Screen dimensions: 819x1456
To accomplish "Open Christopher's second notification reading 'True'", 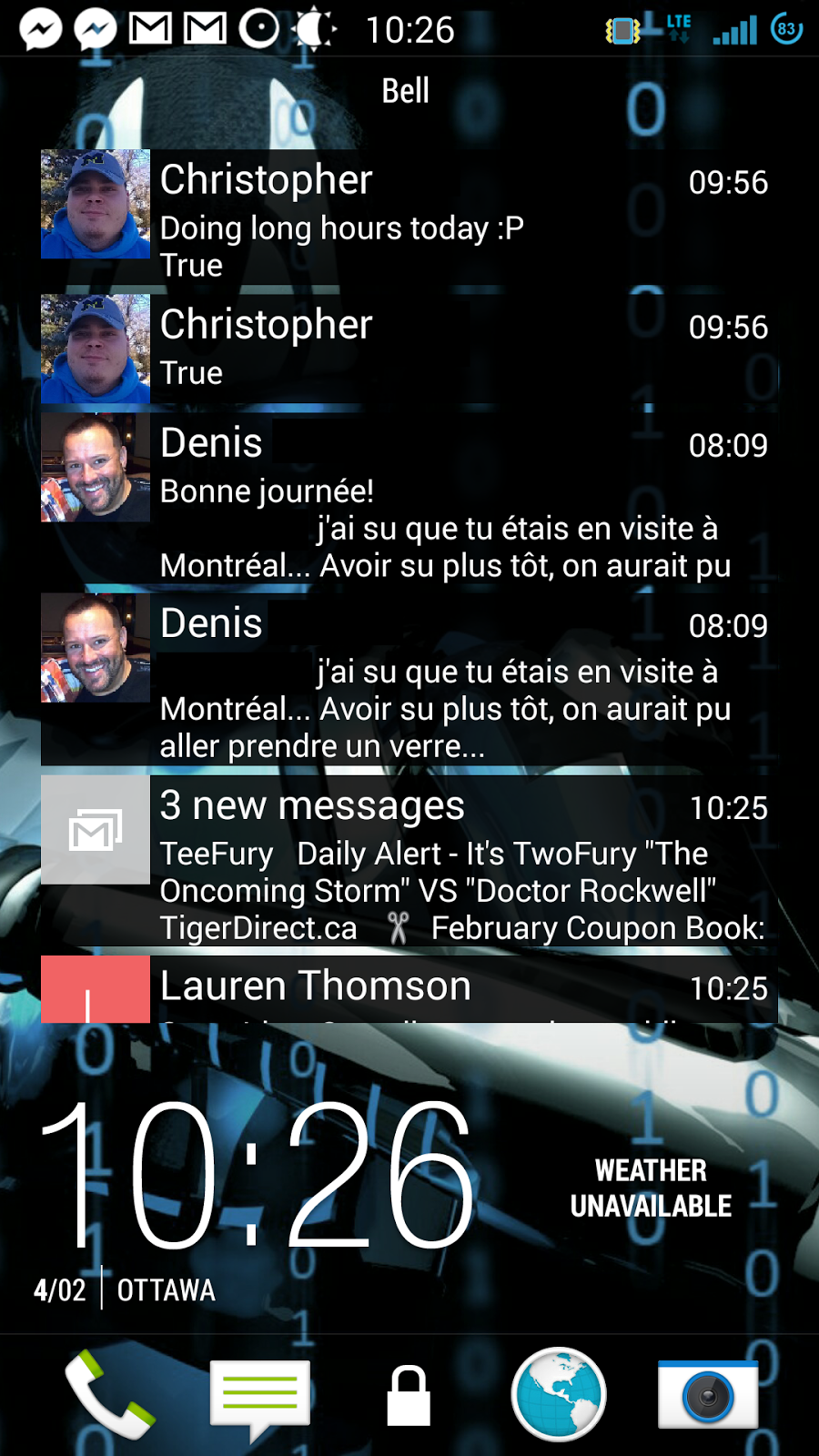I will (x=409, y=348).
